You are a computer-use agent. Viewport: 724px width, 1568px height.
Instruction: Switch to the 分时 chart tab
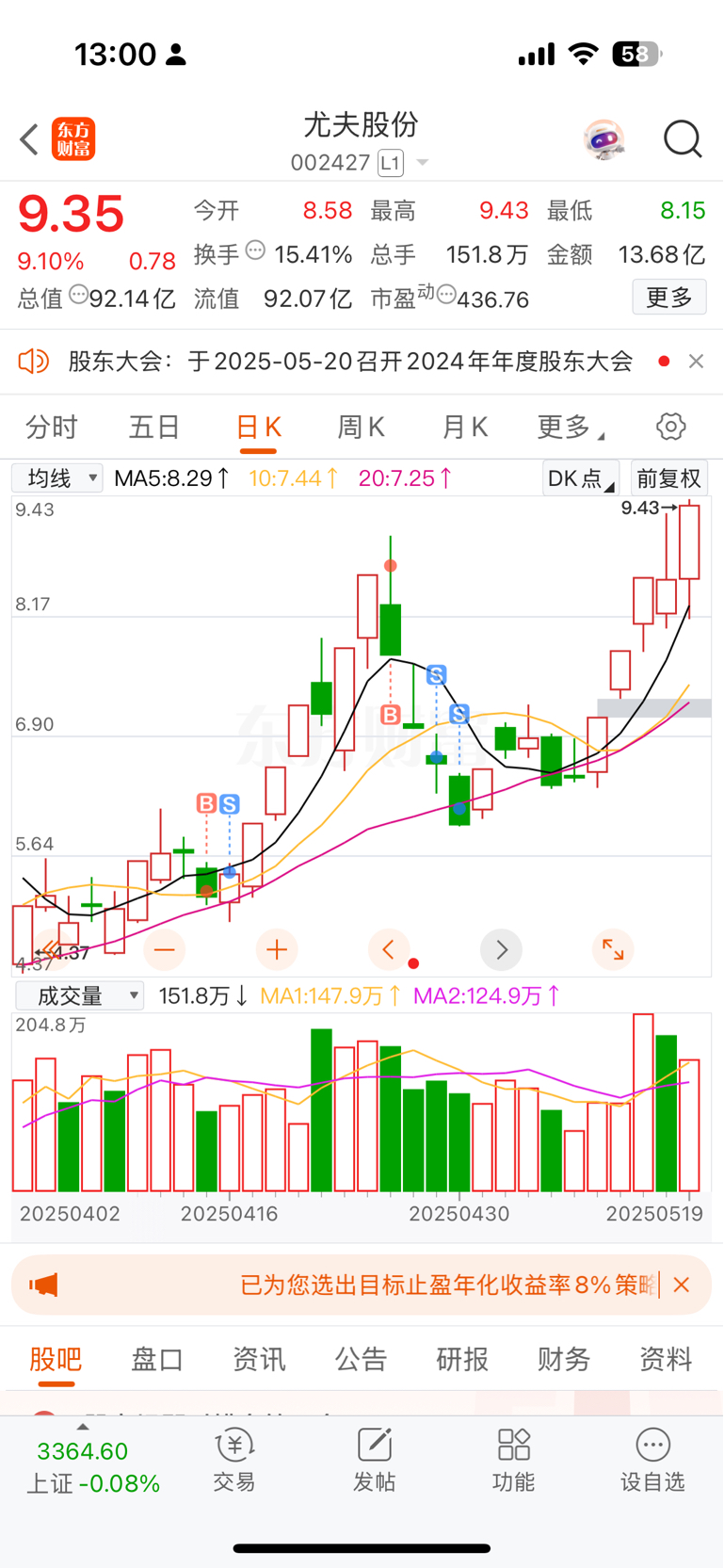52,428
